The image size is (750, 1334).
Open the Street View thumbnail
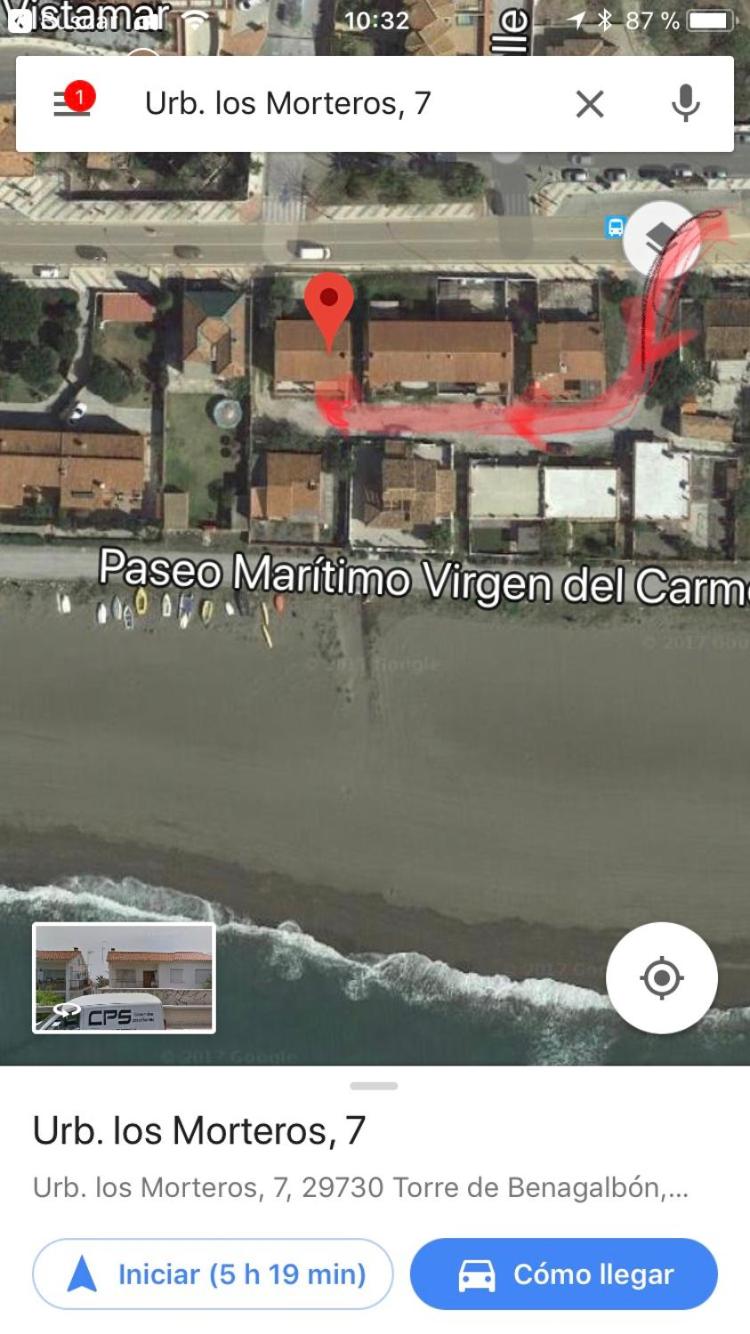(x=124, y=978)
